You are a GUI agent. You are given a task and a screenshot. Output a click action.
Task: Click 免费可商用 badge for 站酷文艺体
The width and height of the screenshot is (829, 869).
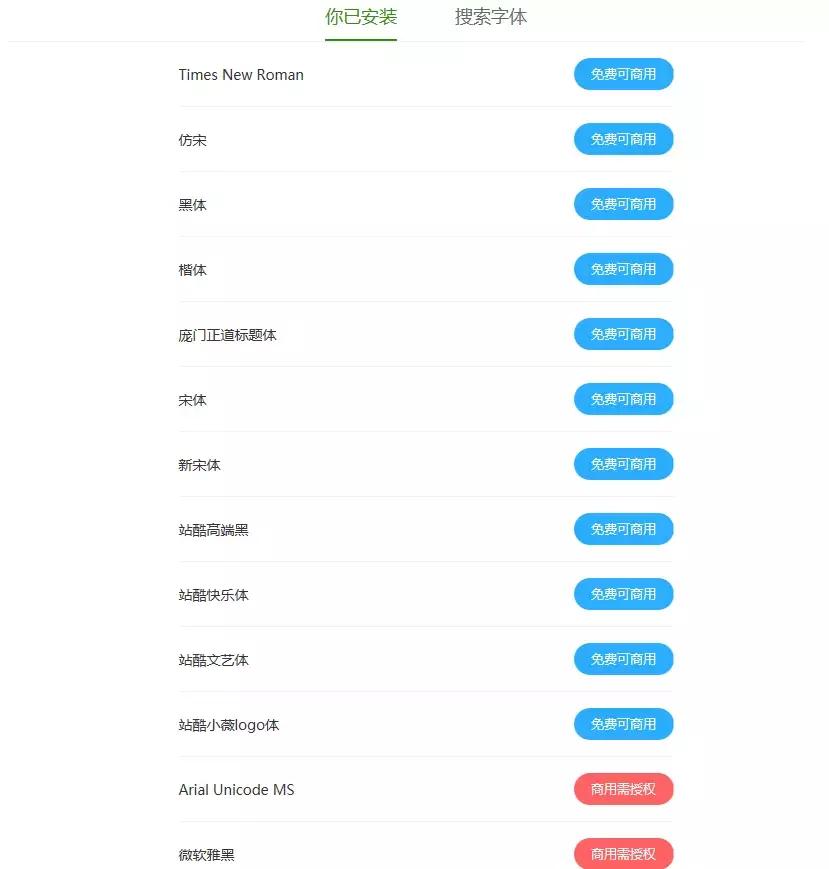pos(623,659)
